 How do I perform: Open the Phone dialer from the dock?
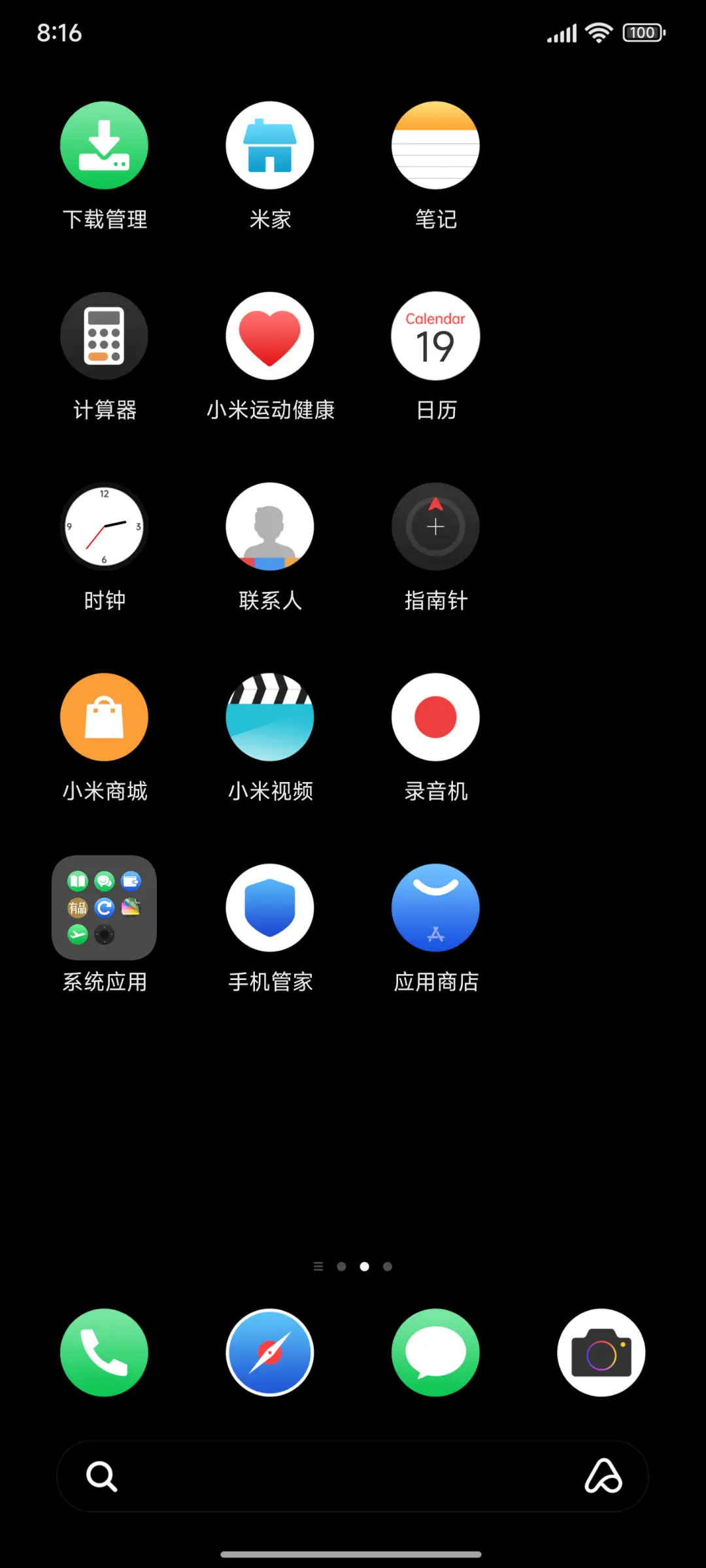tap(104, 1352)
